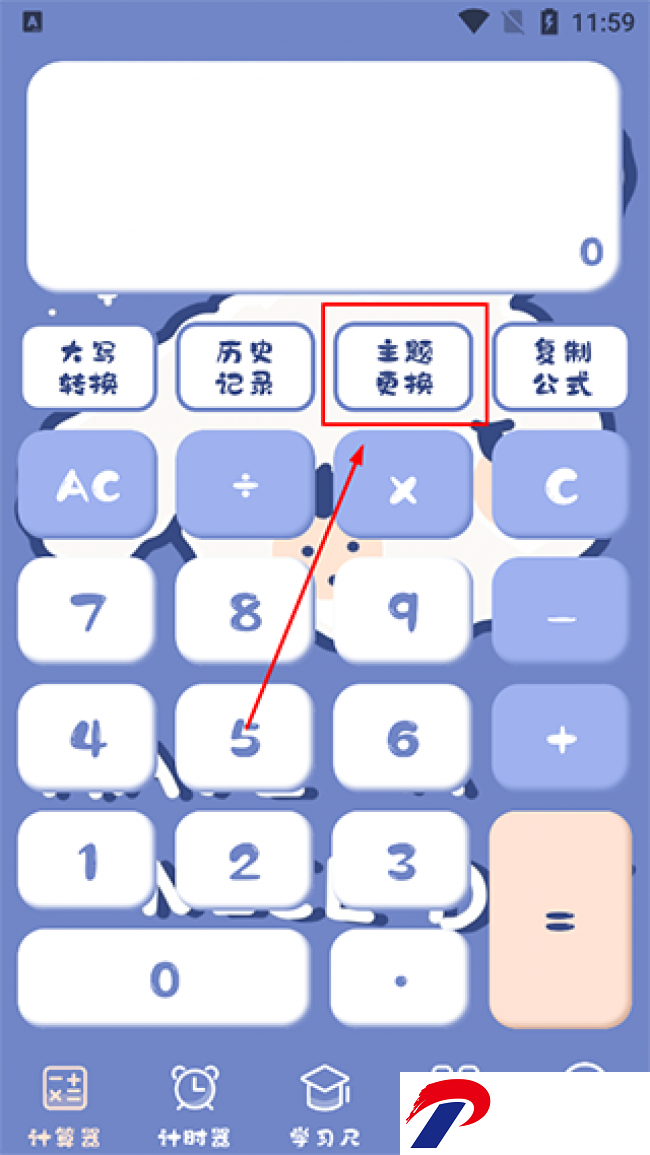650x1155 pixels.
Task: Open 历史记录 history records
Action: [x=245, y=367]
